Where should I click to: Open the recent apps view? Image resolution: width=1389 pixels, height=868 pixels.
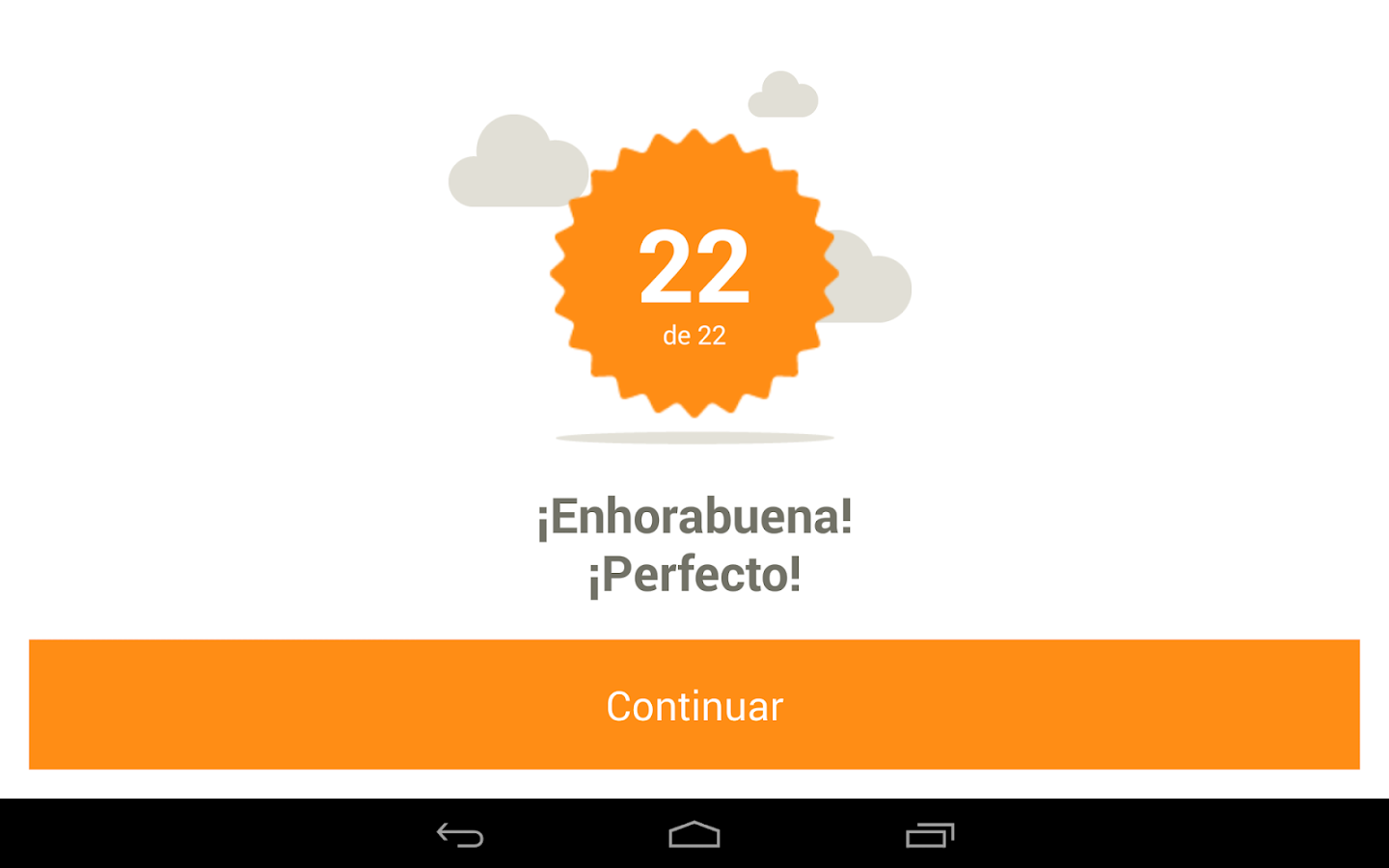click(x=930, y=835)
